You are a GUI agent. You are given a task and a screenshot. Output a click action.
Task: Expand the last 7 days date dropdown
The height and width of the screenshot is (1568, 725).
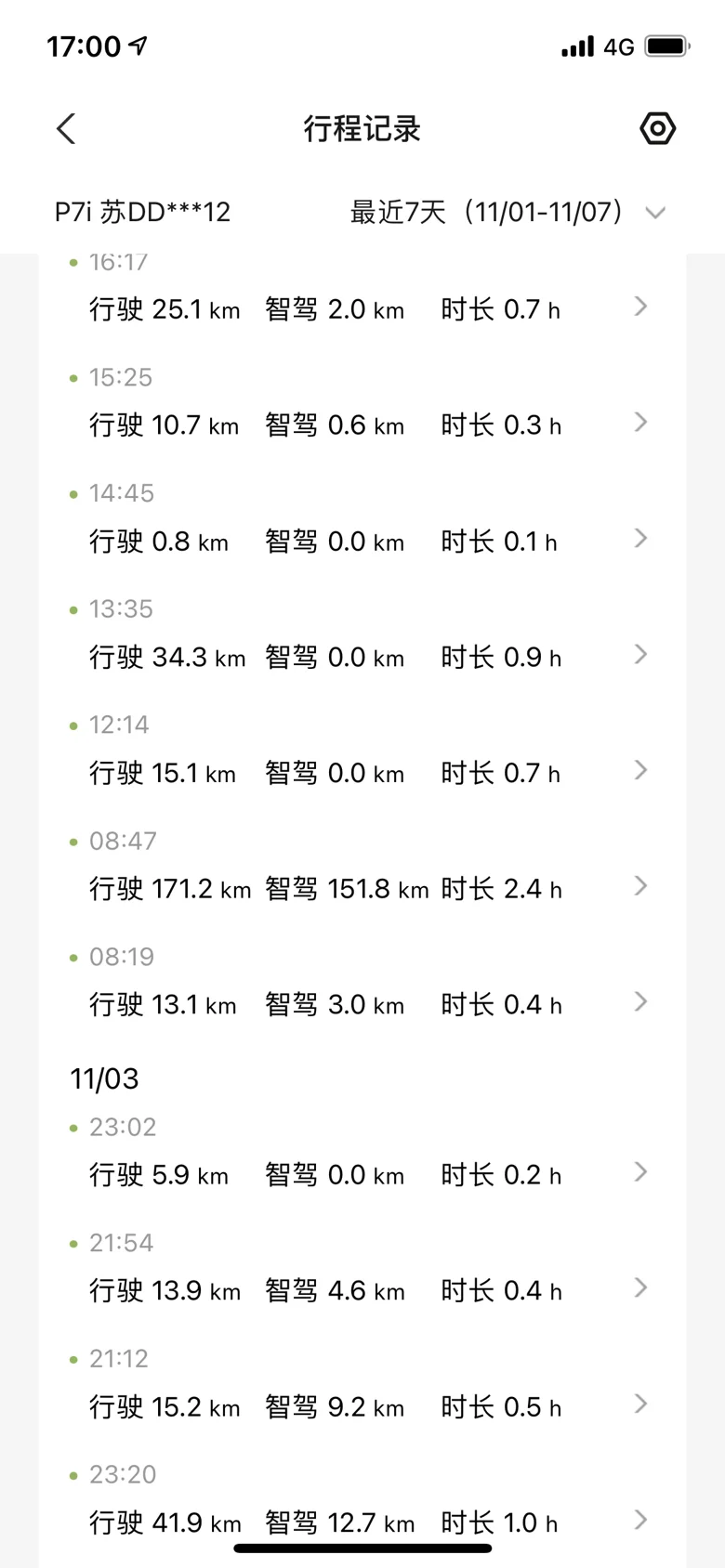tap(507, 212)
